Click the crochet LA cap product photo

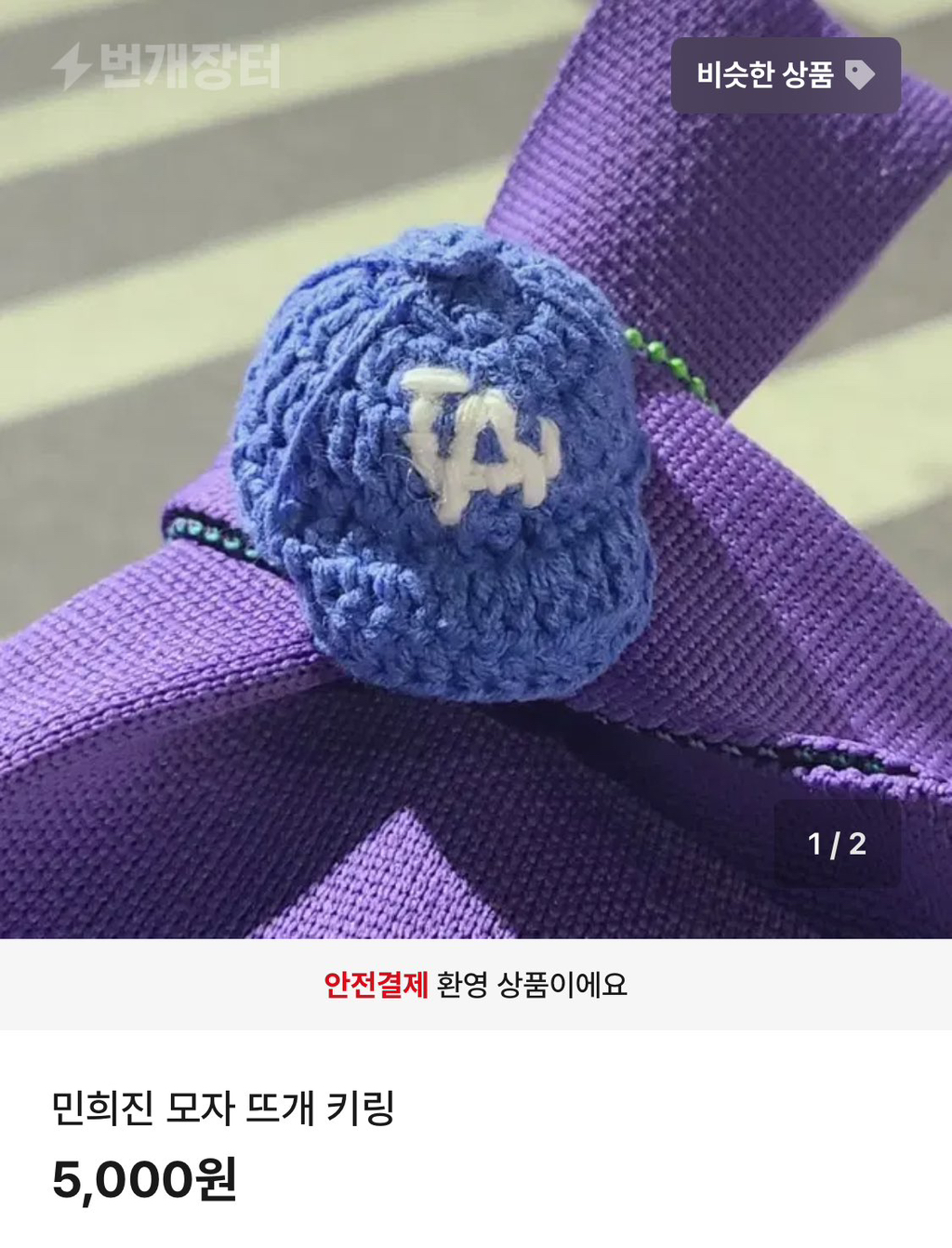coord(456,456)
